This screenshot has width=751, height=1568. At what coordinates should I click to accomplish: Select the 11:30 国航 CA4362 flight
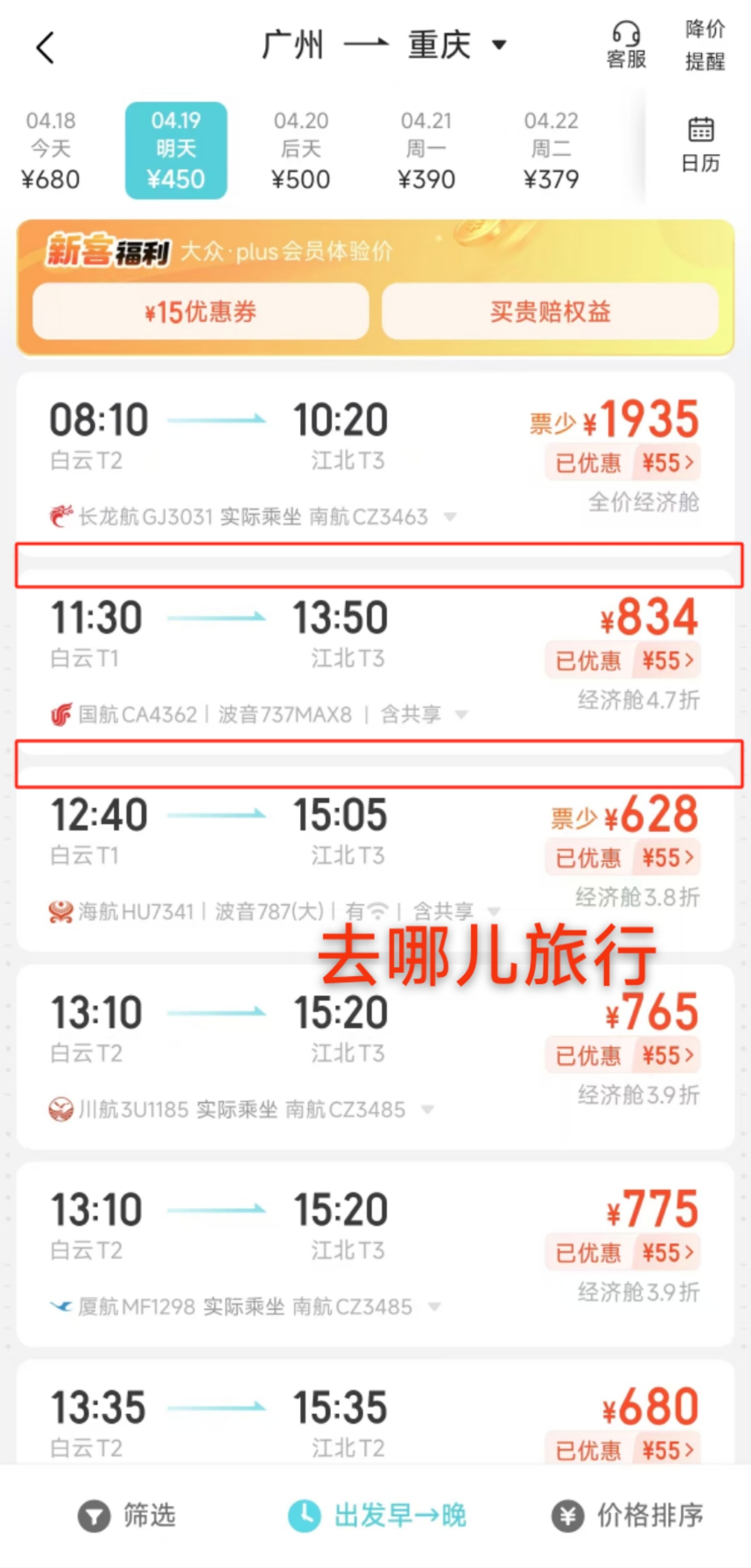pos(375,657)
